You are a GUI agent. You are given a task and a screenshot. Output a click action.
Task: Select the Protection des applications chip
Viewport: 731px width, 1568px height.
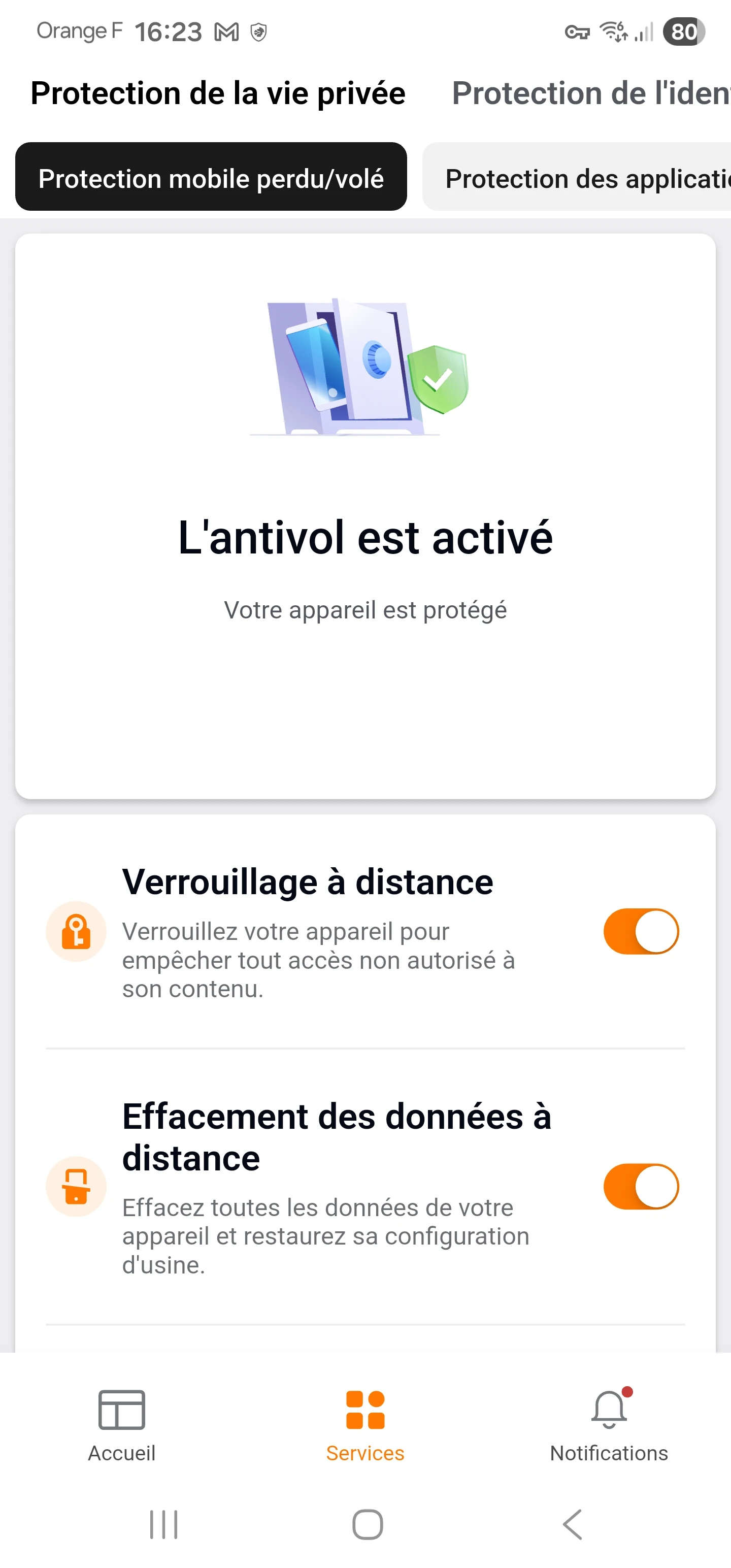(x=576, y=177)
